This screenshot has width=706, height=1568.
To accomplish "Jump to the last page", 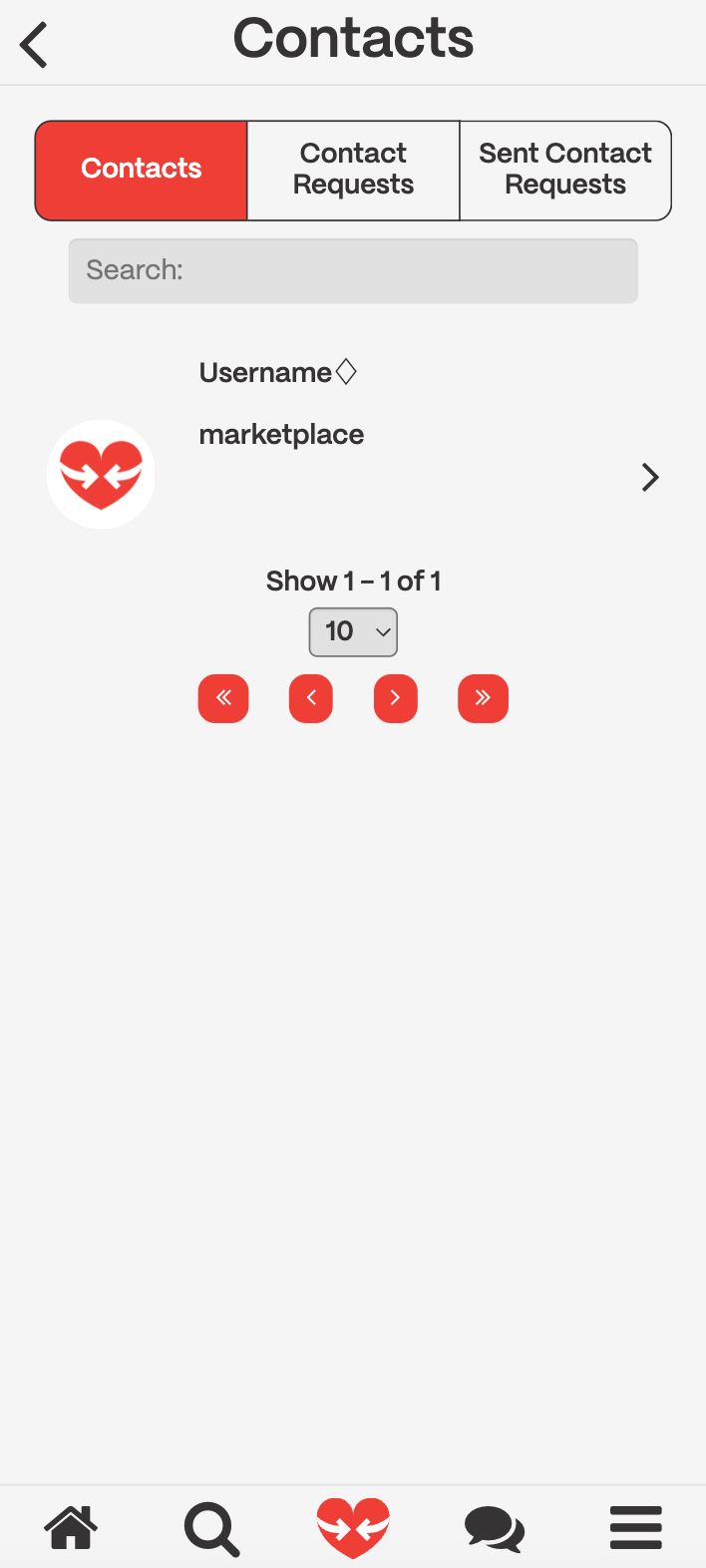I will coord(483,698).
